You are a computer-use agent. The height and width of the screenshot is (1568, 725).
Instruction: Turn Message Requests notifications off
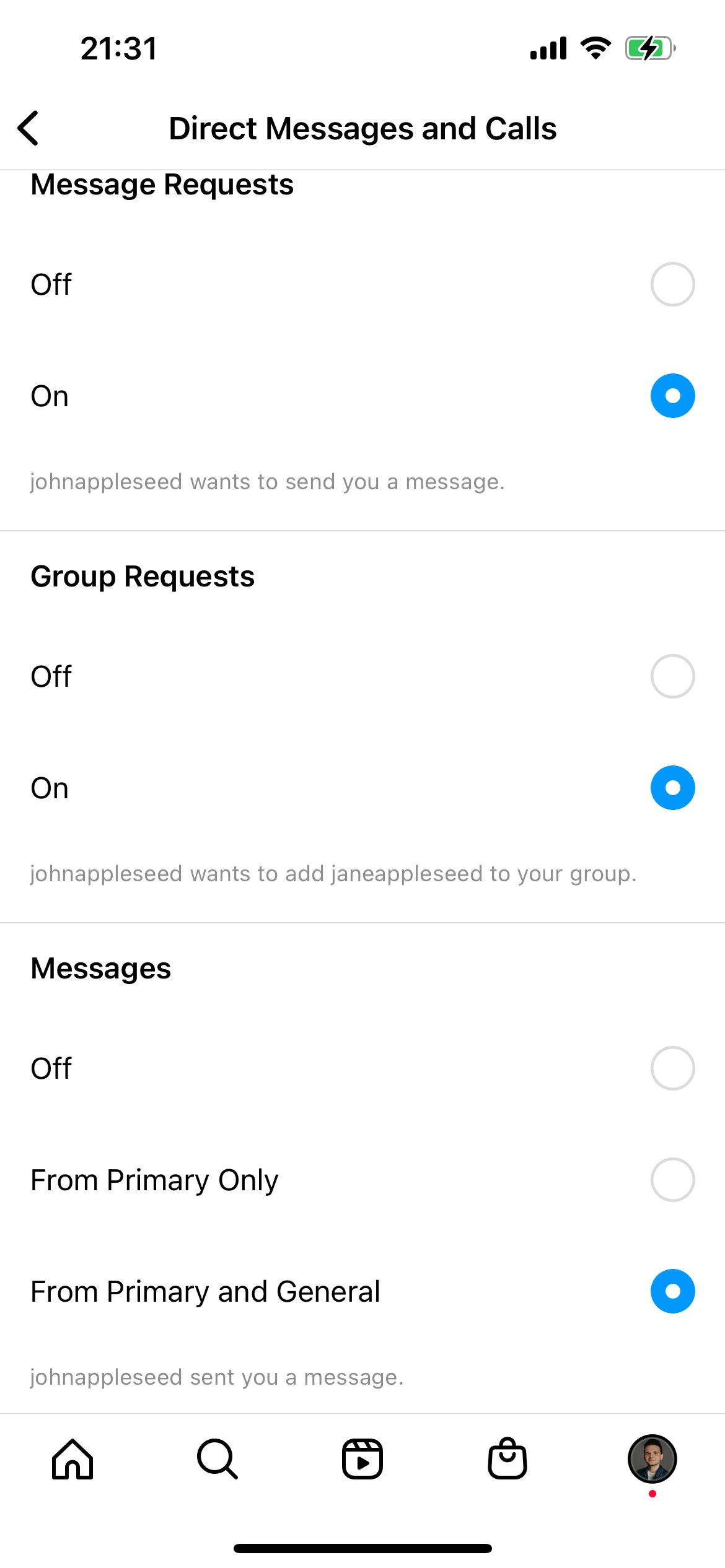(672, 284)
